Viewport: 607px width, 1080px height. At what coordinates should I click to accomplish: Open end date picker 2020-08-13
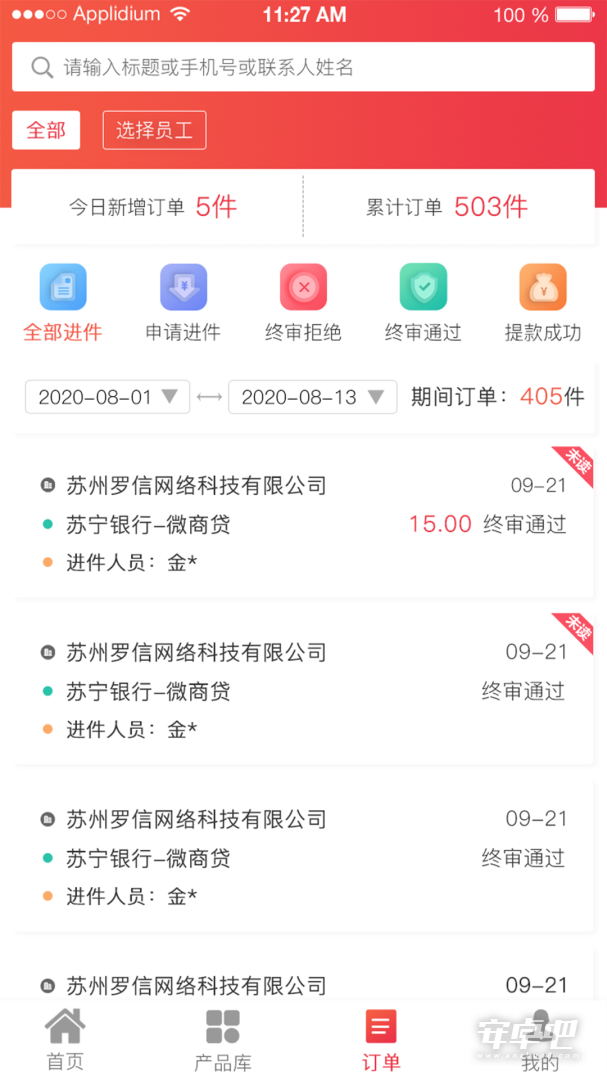[x=313, y=397]
